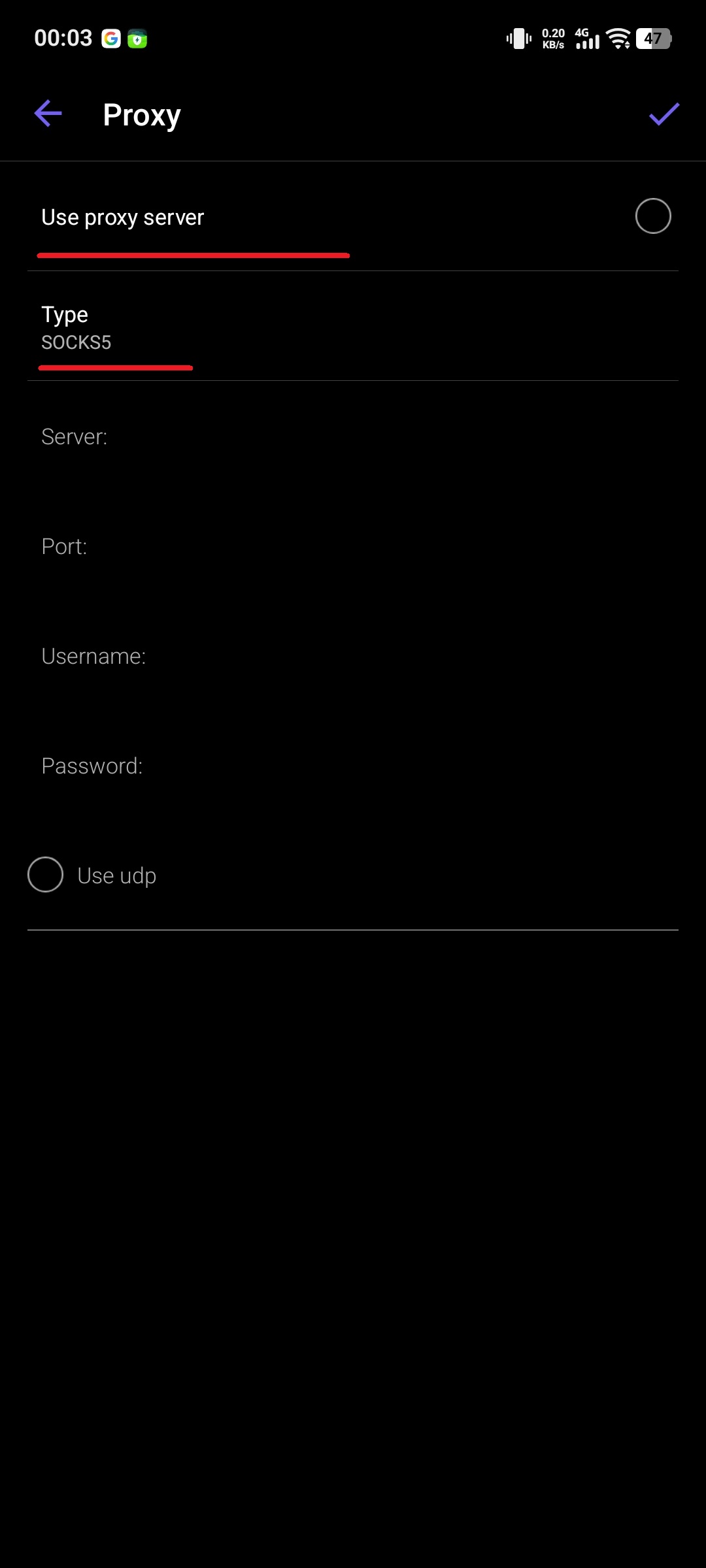This screenshot has width=706, height=1568.
Task: Tap the data speed indicator showing 0.20 KB/s
Action: tap(552, 37)
